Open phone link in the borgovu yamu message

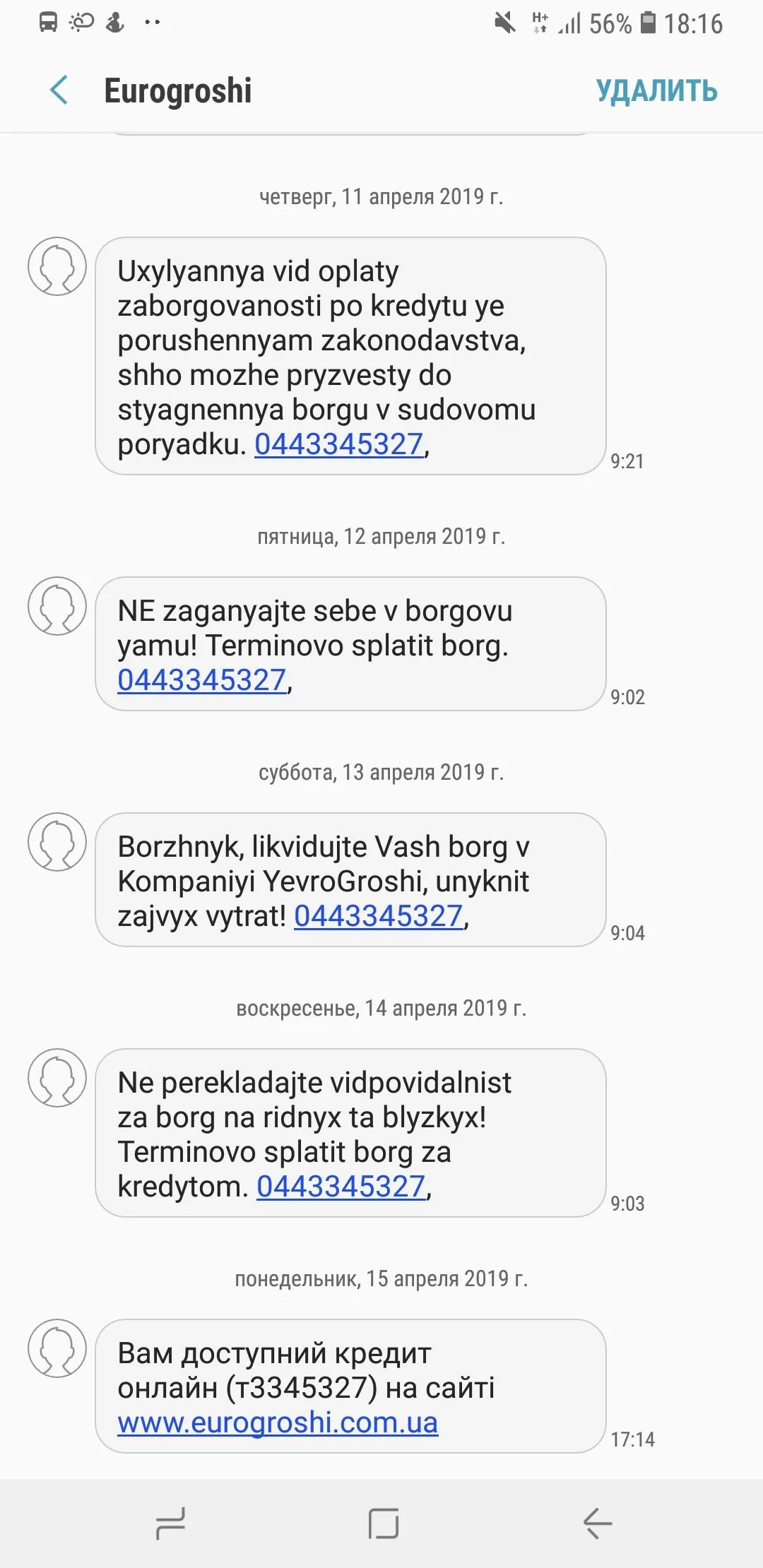tap(202, 680)
